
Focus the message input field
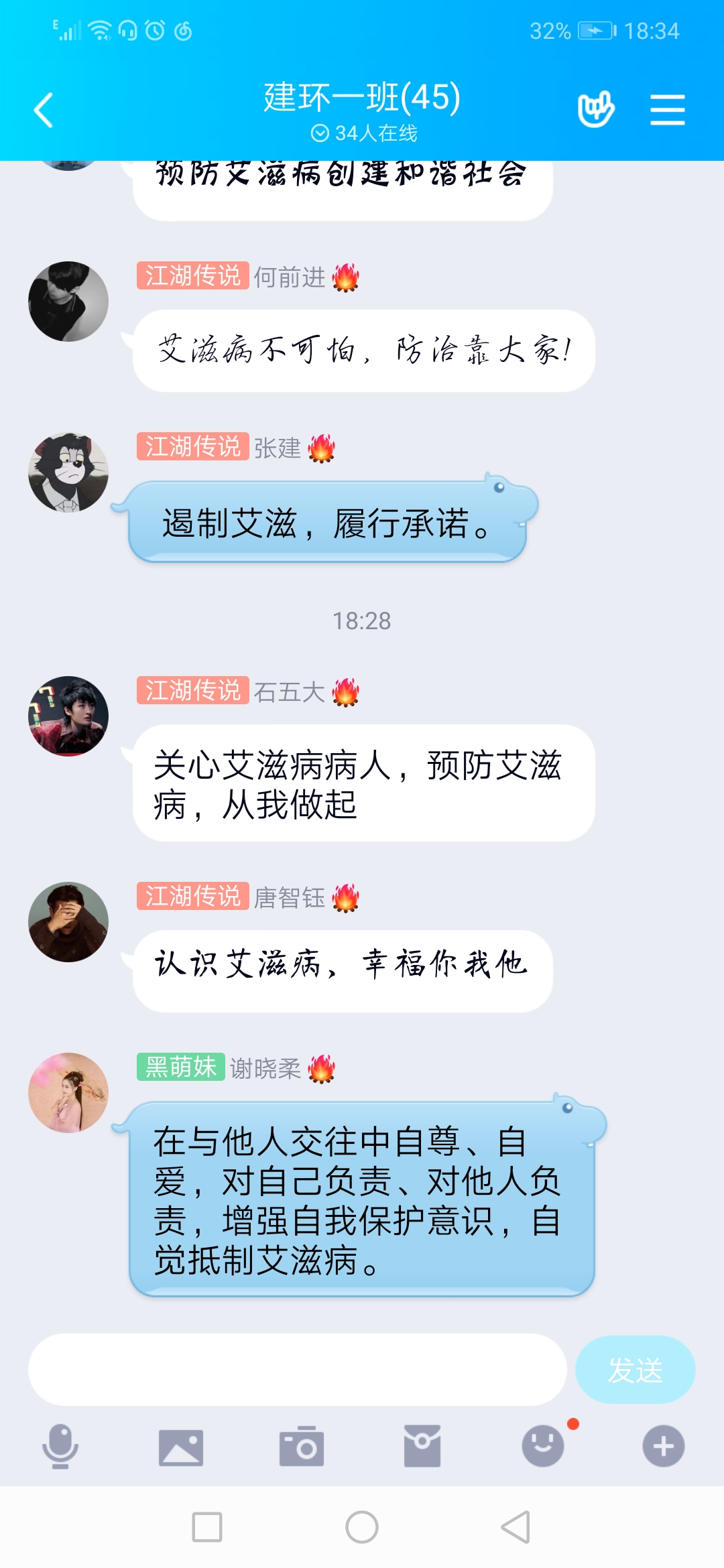click(297, 1370)
